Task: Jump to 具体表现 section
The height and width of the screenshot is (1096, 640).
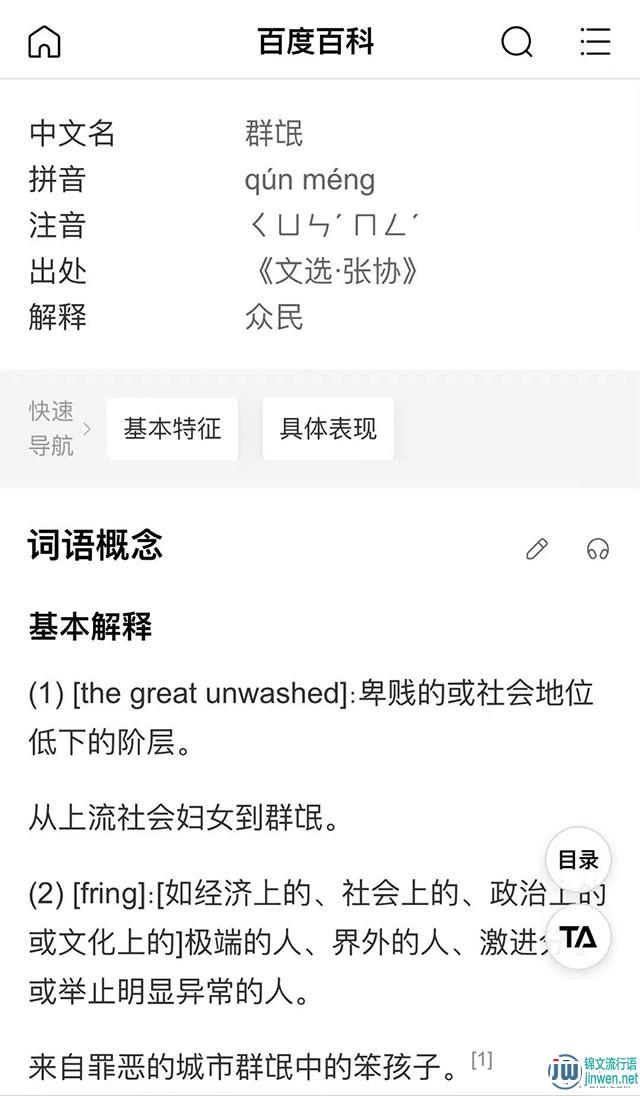Action: [x=328, y=428]
